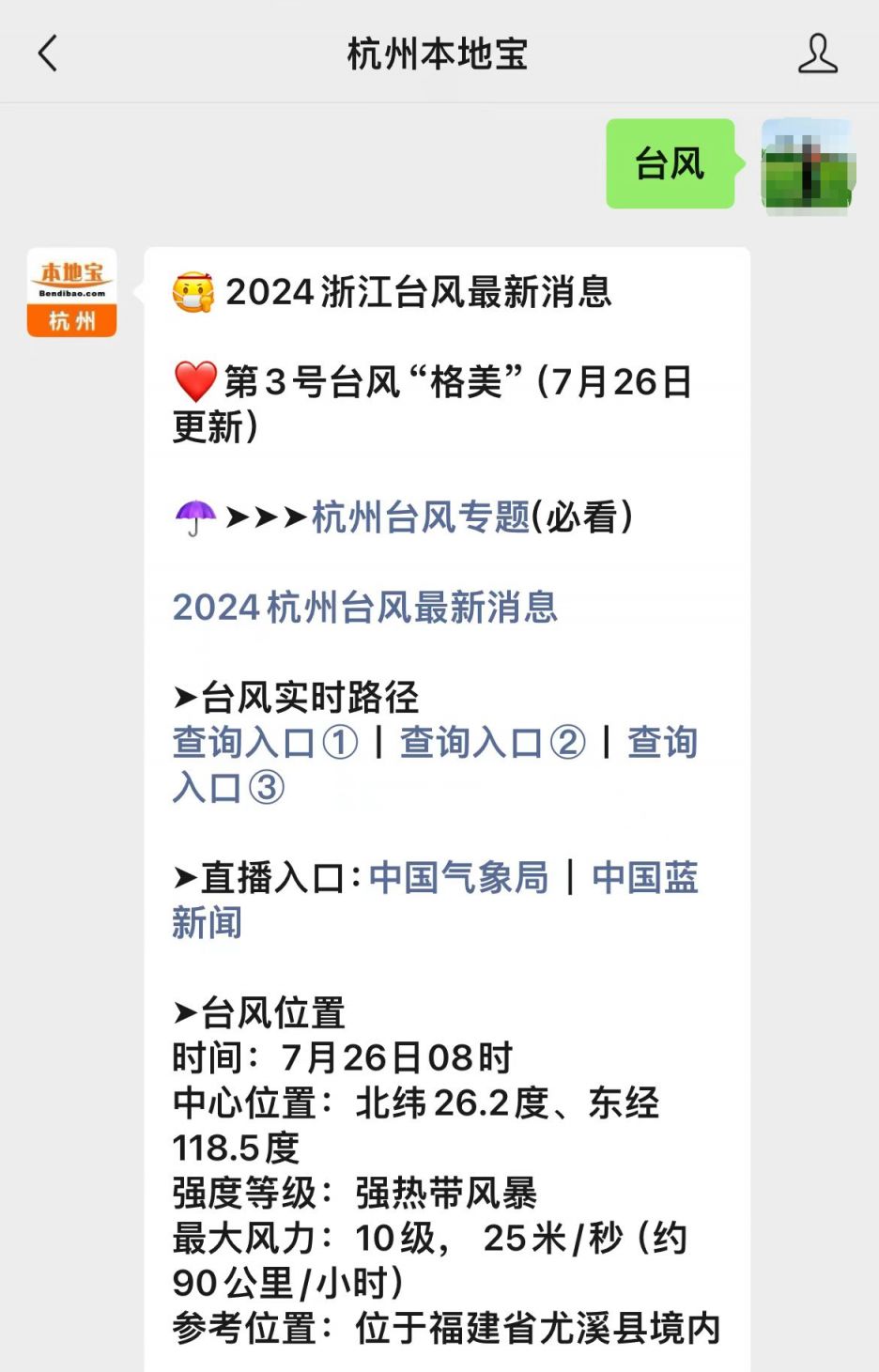Tap the green 台风 message bubble
The width and height of the screenshot is (879, 1372).
[x=671, y=164]
